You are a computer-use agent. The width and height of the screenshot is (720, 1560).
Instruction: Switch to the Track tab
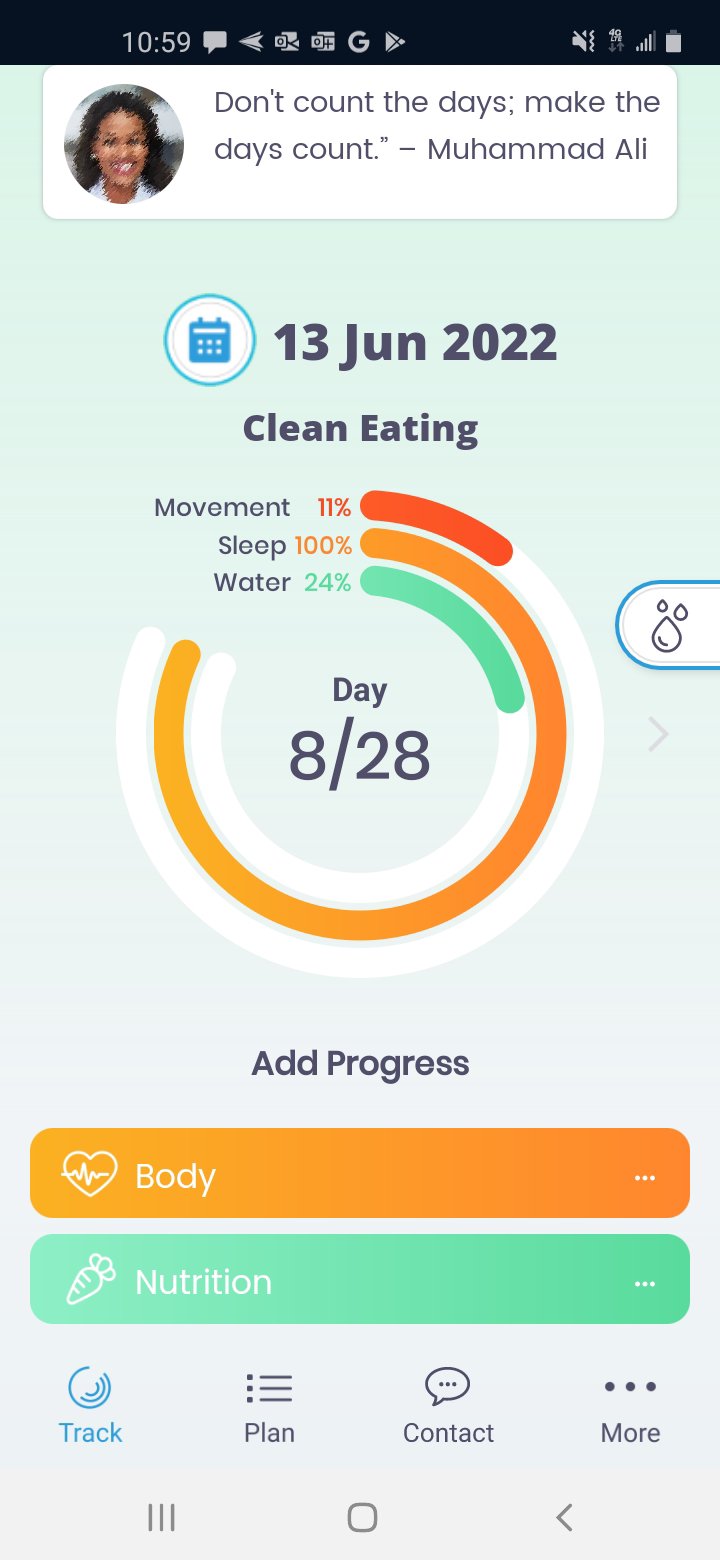coord(90,1406)
